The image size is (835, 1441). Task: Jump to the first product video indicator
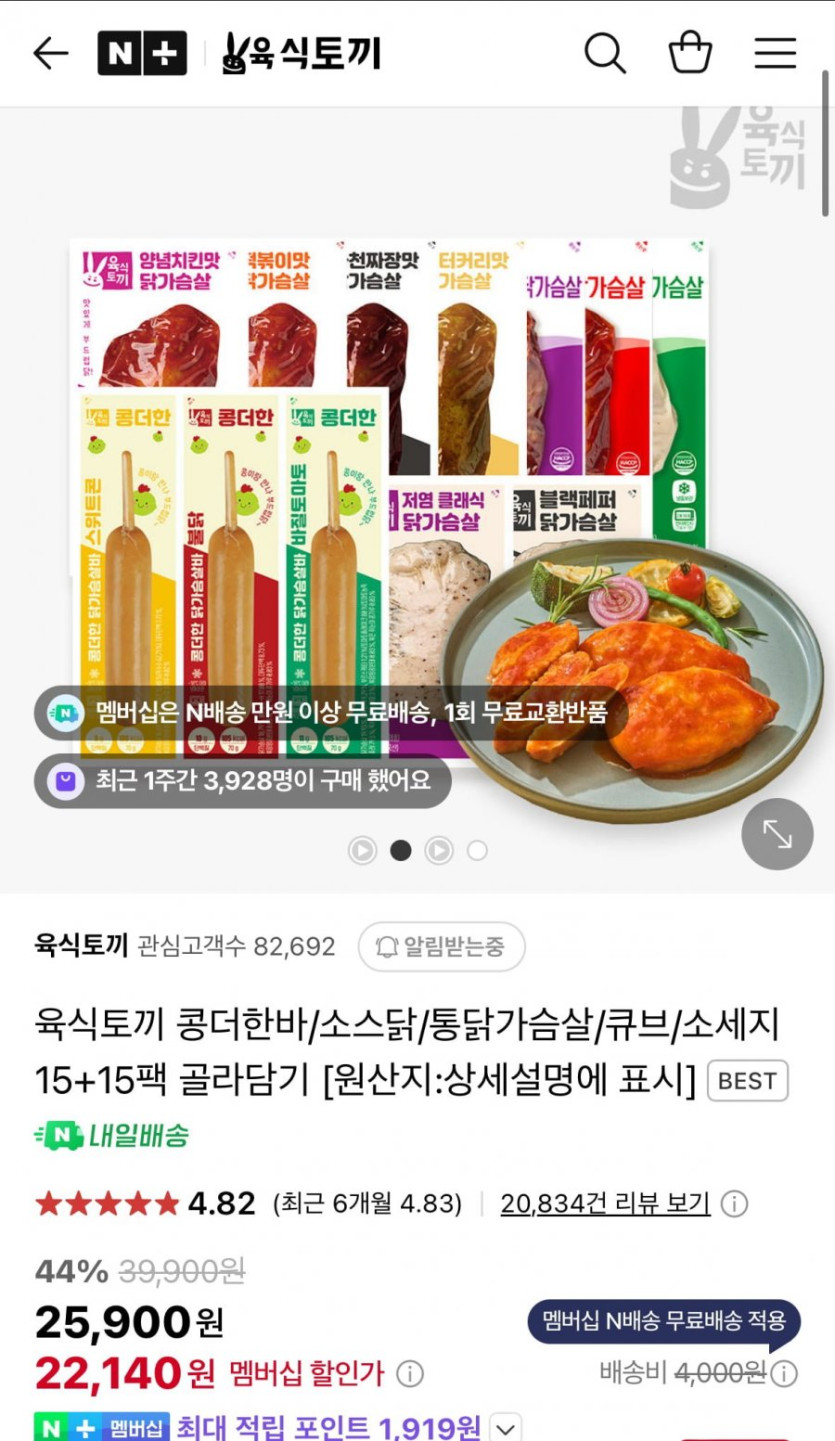pyautogui.click(x=362, y=850)
